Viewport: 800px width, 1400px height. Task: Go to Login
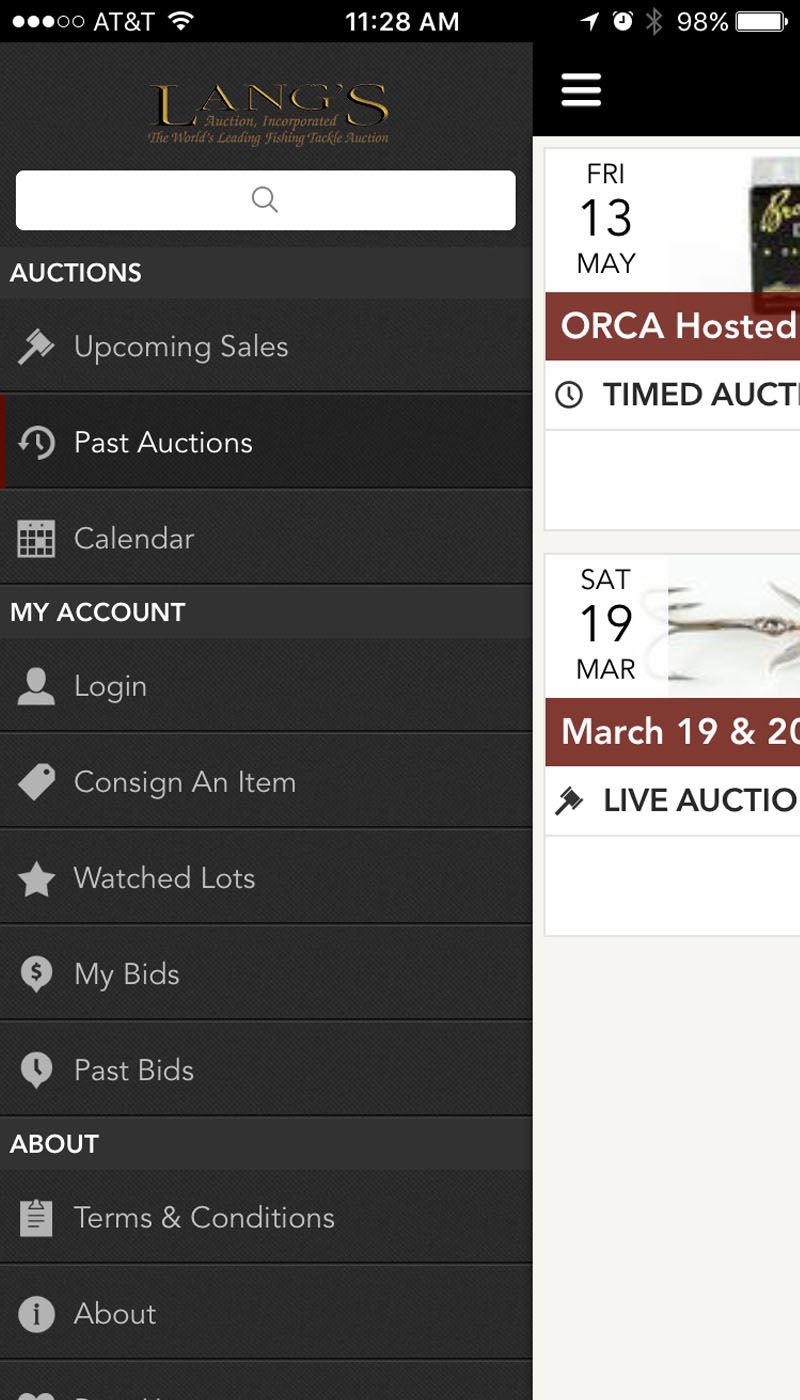point(266,686)
